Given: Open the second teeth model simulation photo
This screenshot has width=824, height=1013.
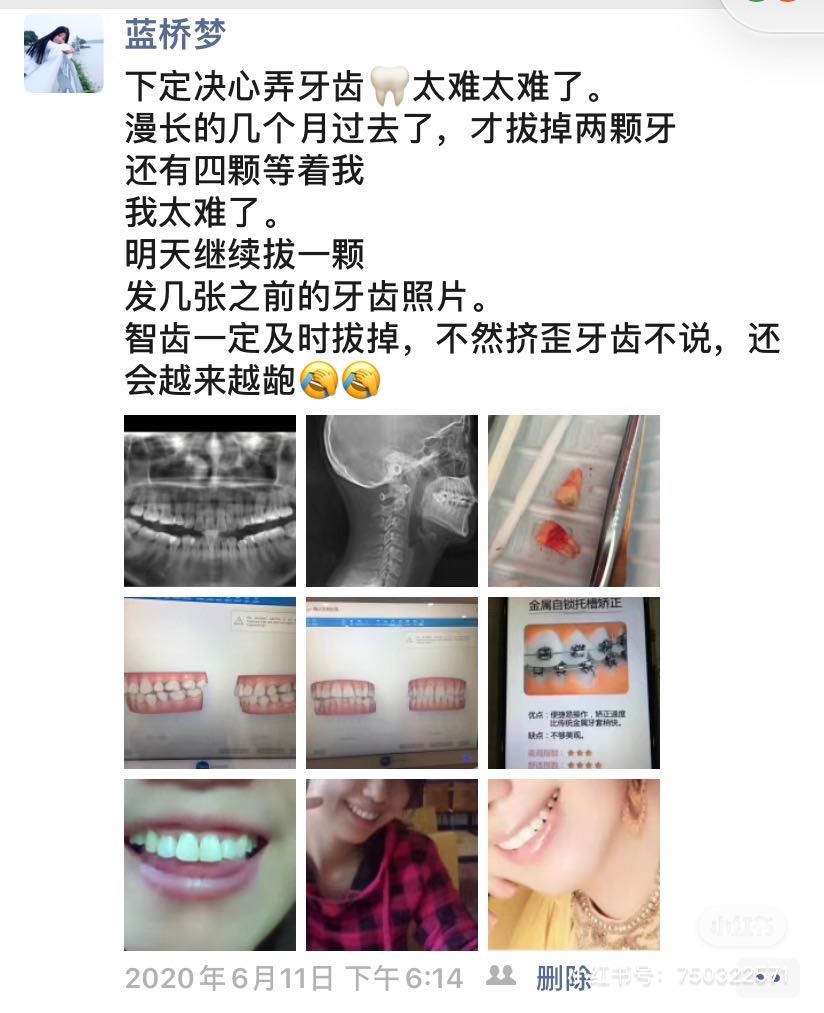Looking at the screenshot, I should (392, 683).
